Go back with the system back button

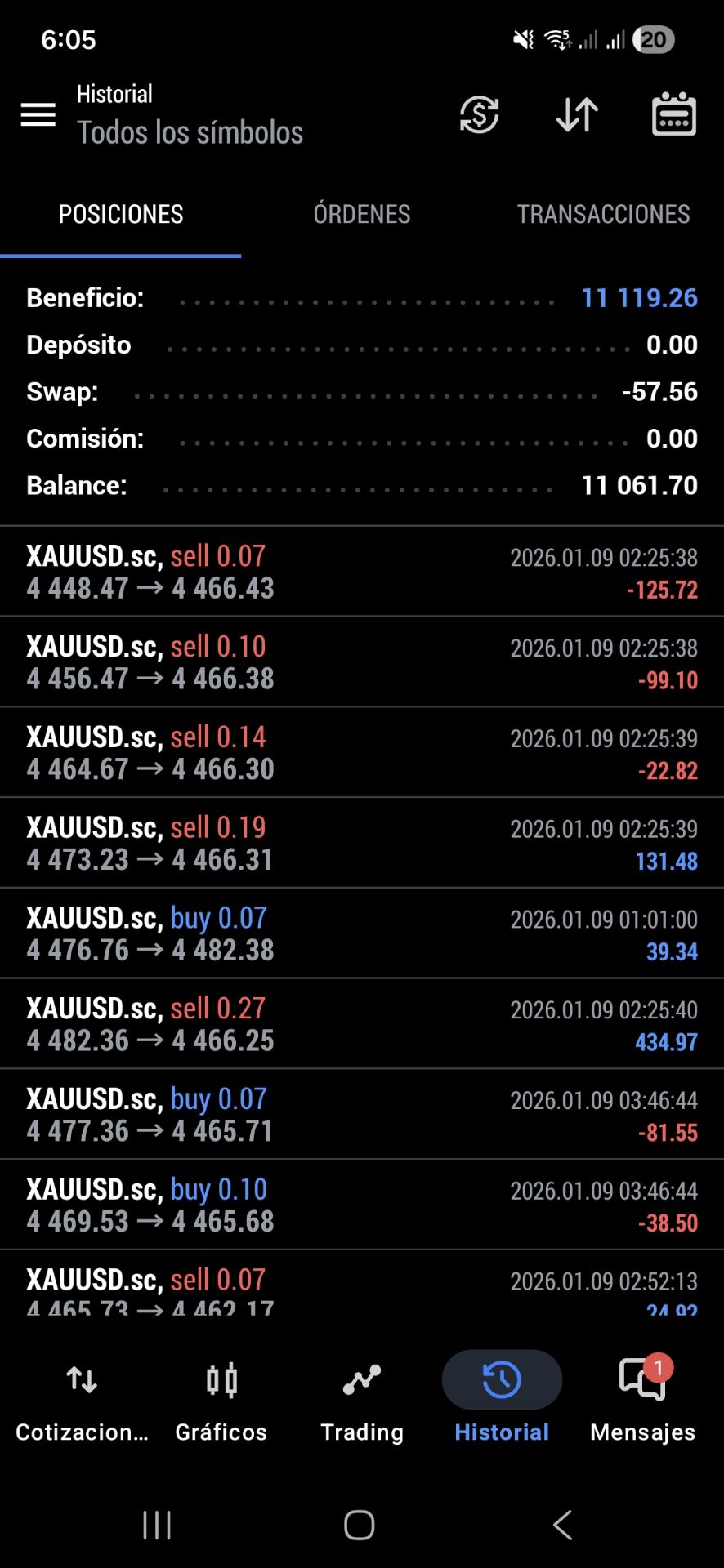pos(562,1525)
